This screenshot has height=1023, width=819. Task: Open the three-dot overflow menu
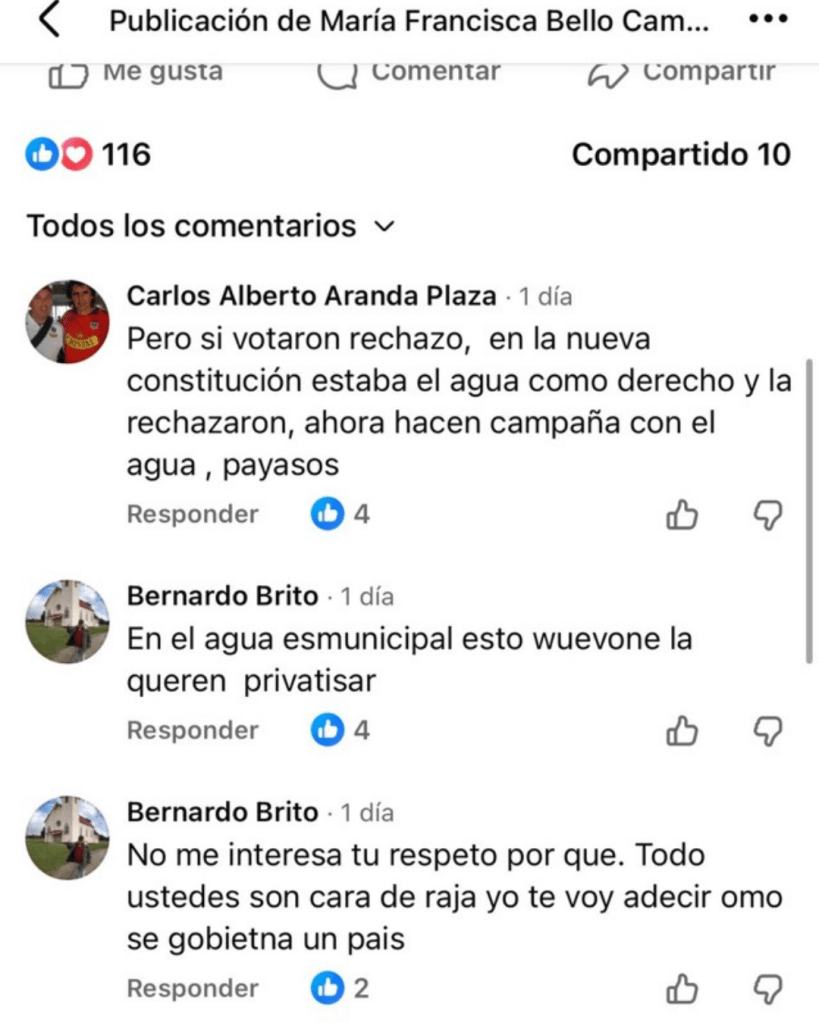[768, 22]
